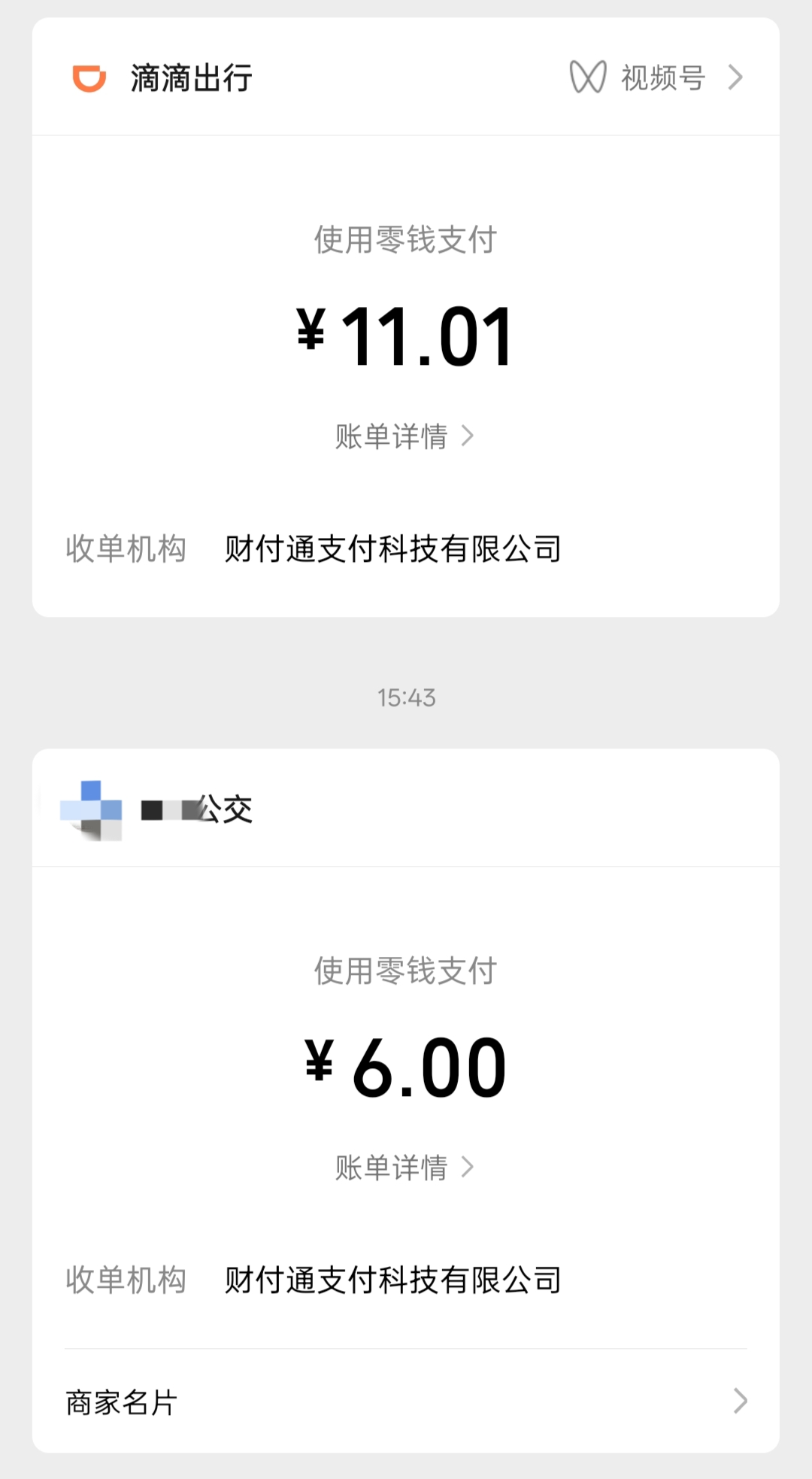Viewport: 812px width, 1479px height.
Task: Open the 滴滴出行 merchant header
Action: [x=191, y=78]
